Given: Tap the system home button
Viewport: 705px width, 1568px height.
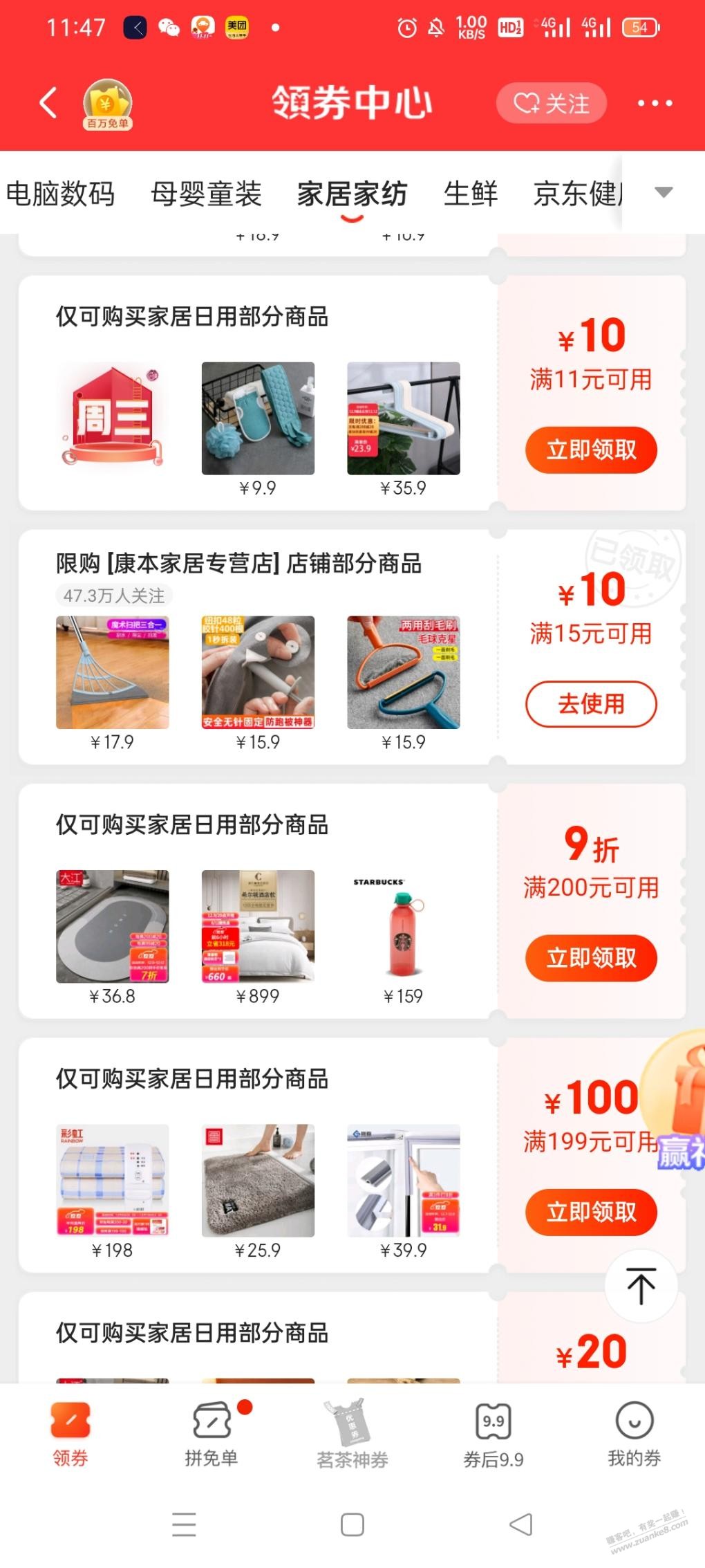Looking at the screenshot, I should (x=352, y=1524).
